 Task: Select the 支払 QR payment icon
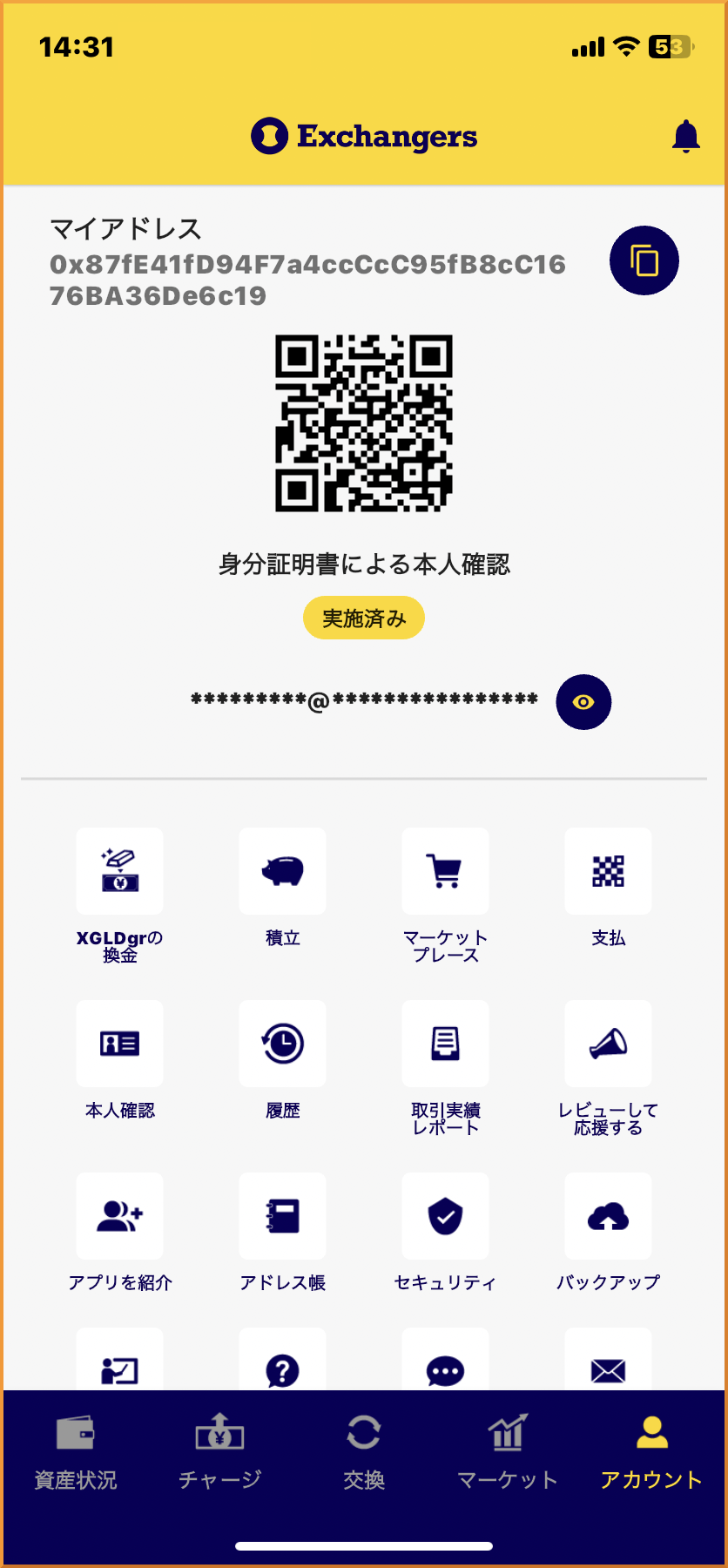point(608,871)
